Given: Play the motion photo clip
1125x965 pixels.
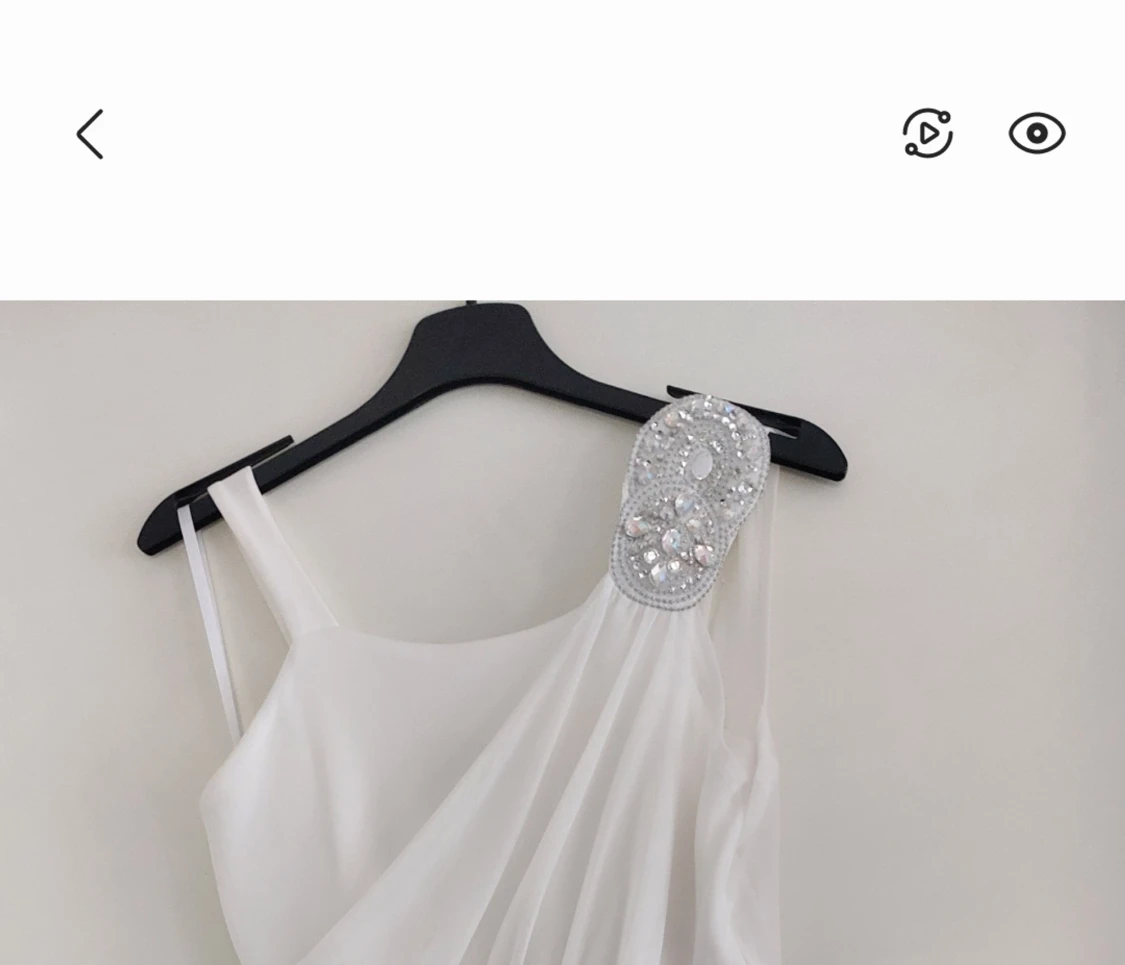Looking at the screenshot, I should (x=927, y=133).
